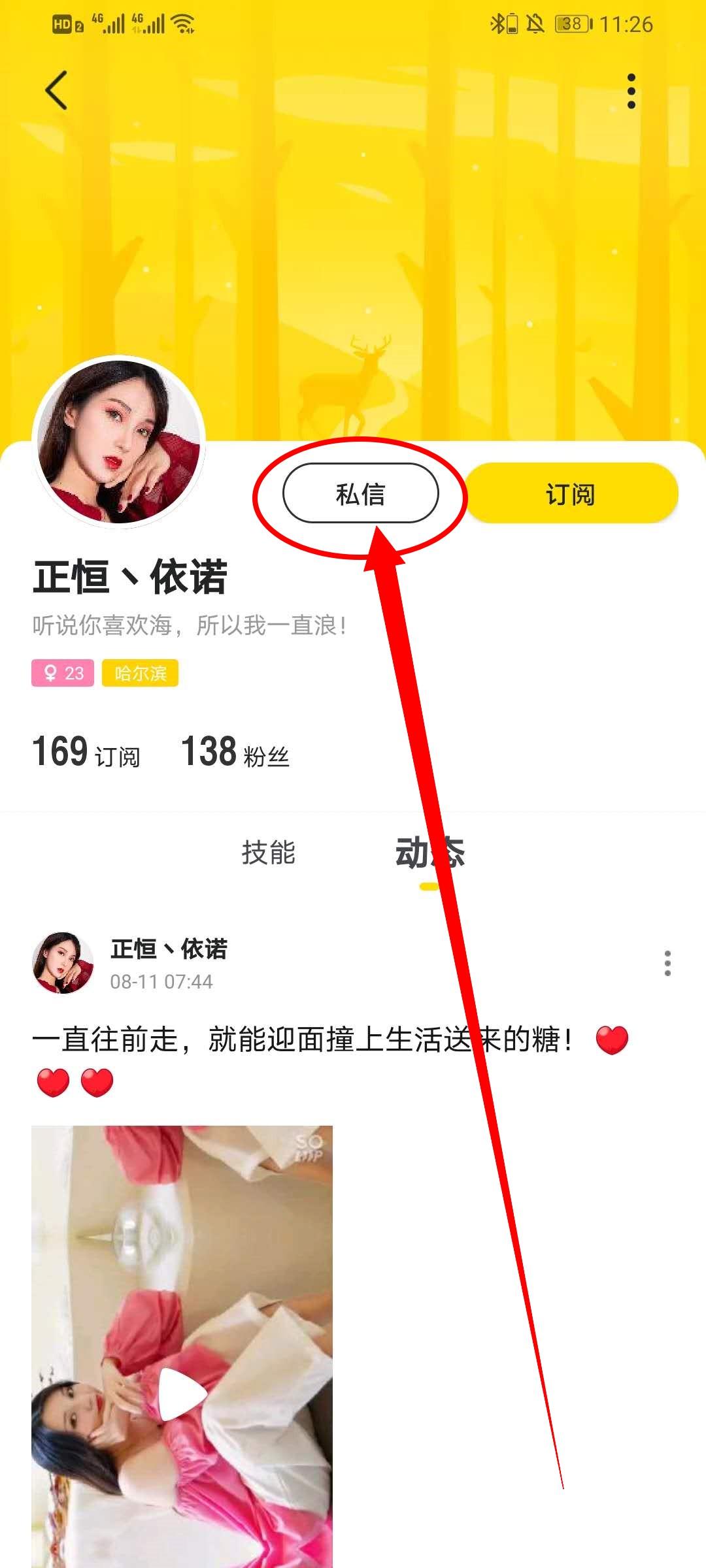Select the 动态 tab

coord(429,853)
